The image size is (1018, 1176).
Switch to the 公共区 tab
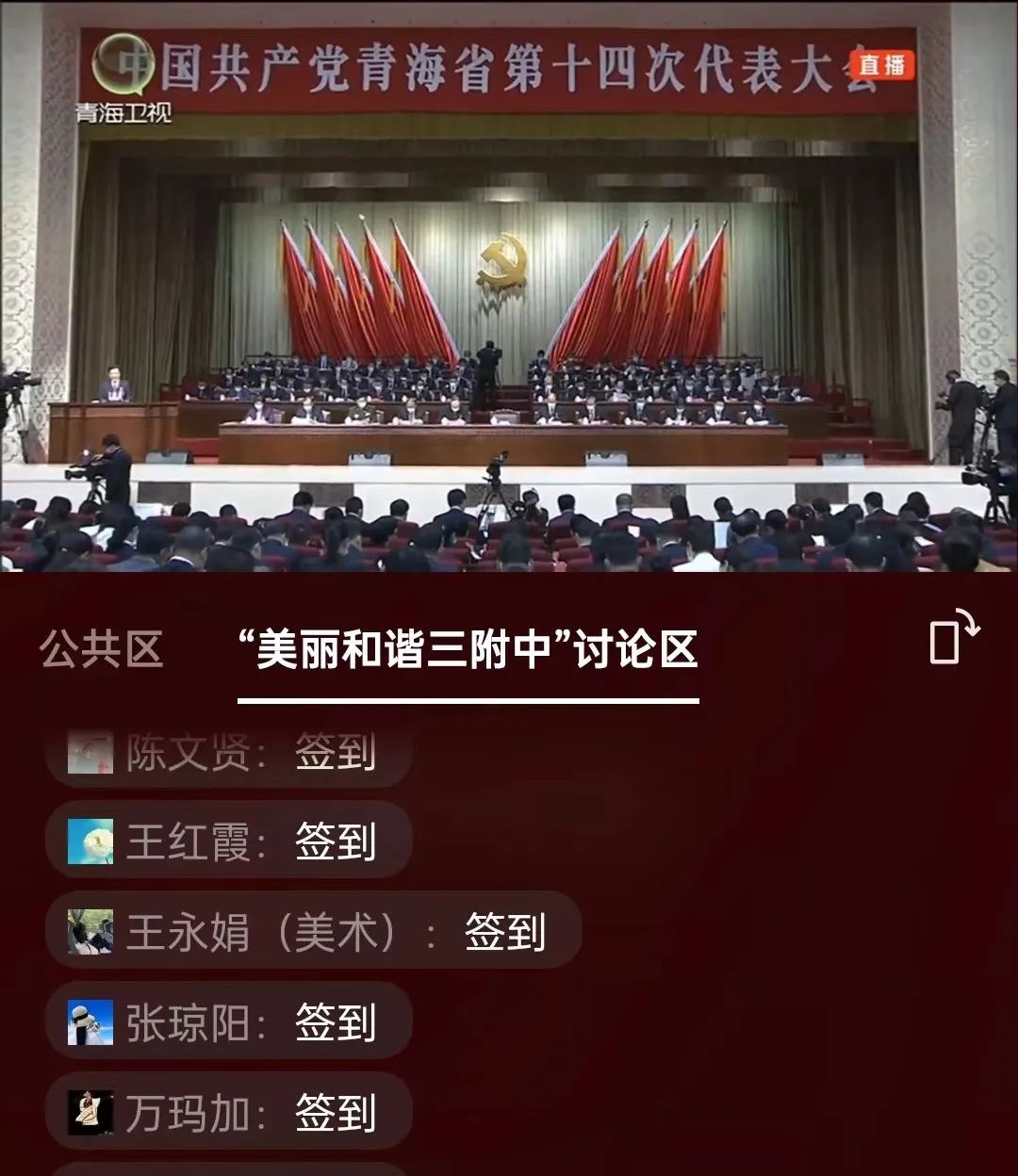[x=101, y=649]
